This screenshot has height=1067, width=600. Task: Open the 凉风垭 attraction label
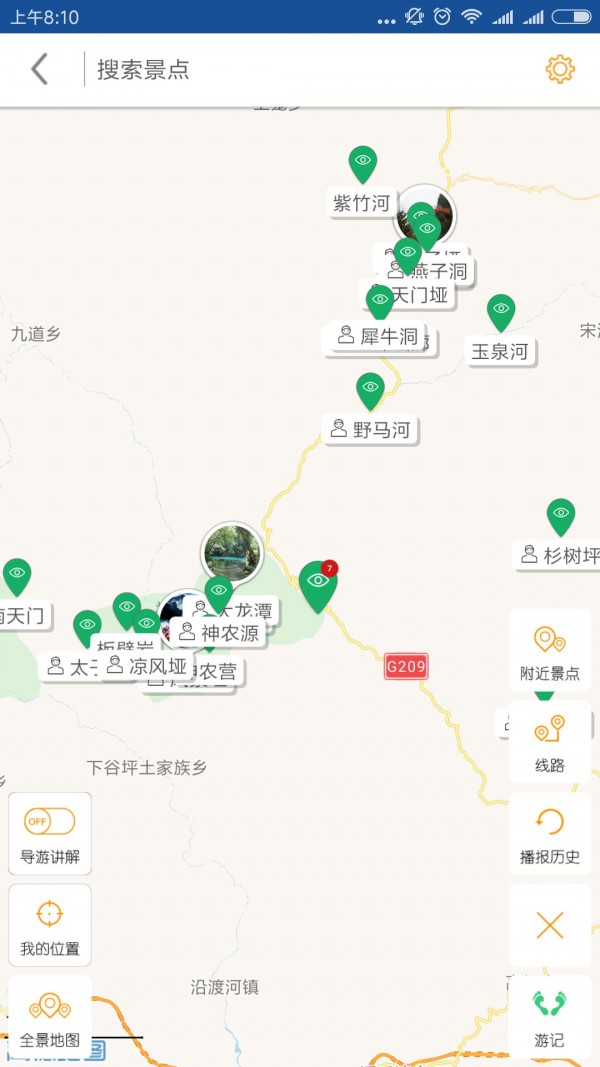149,666
